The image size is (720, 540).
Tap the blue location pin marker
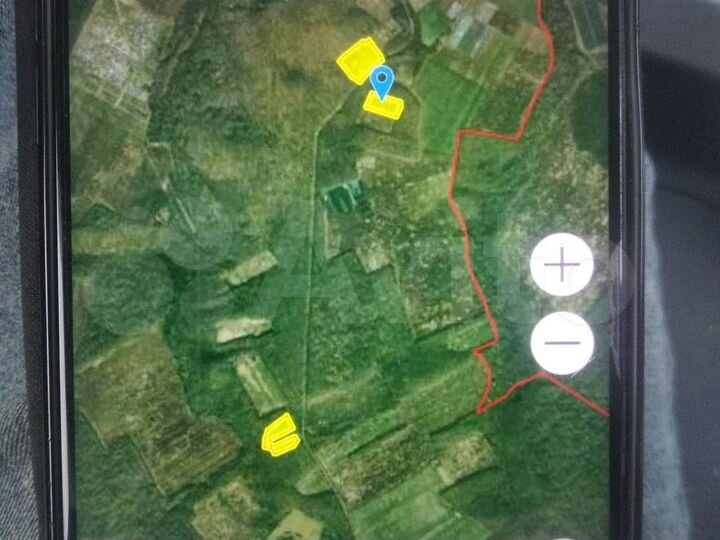pos(381,80)
